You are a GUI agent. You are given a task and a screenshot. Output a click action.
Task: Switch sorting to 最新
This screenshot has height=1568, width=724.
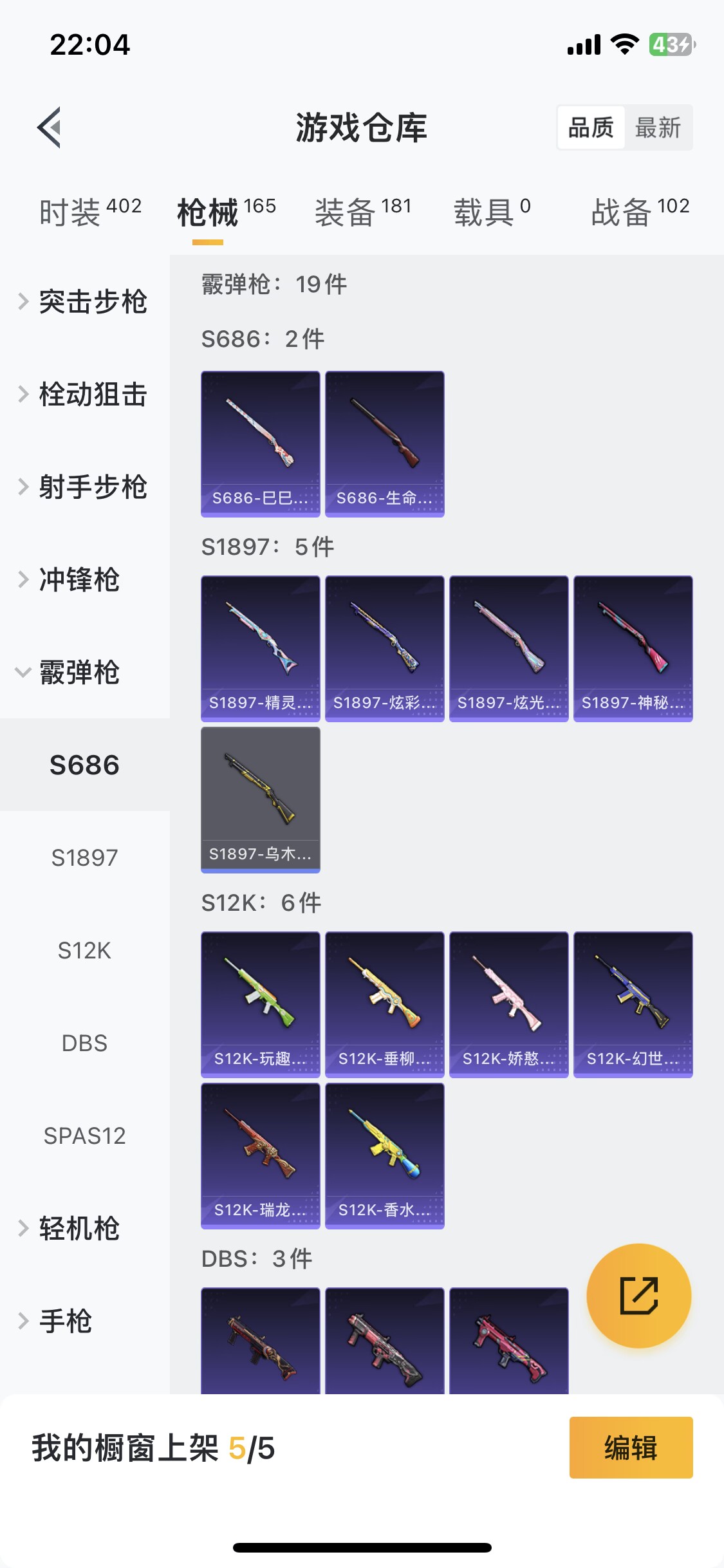[x=658, y=127]
